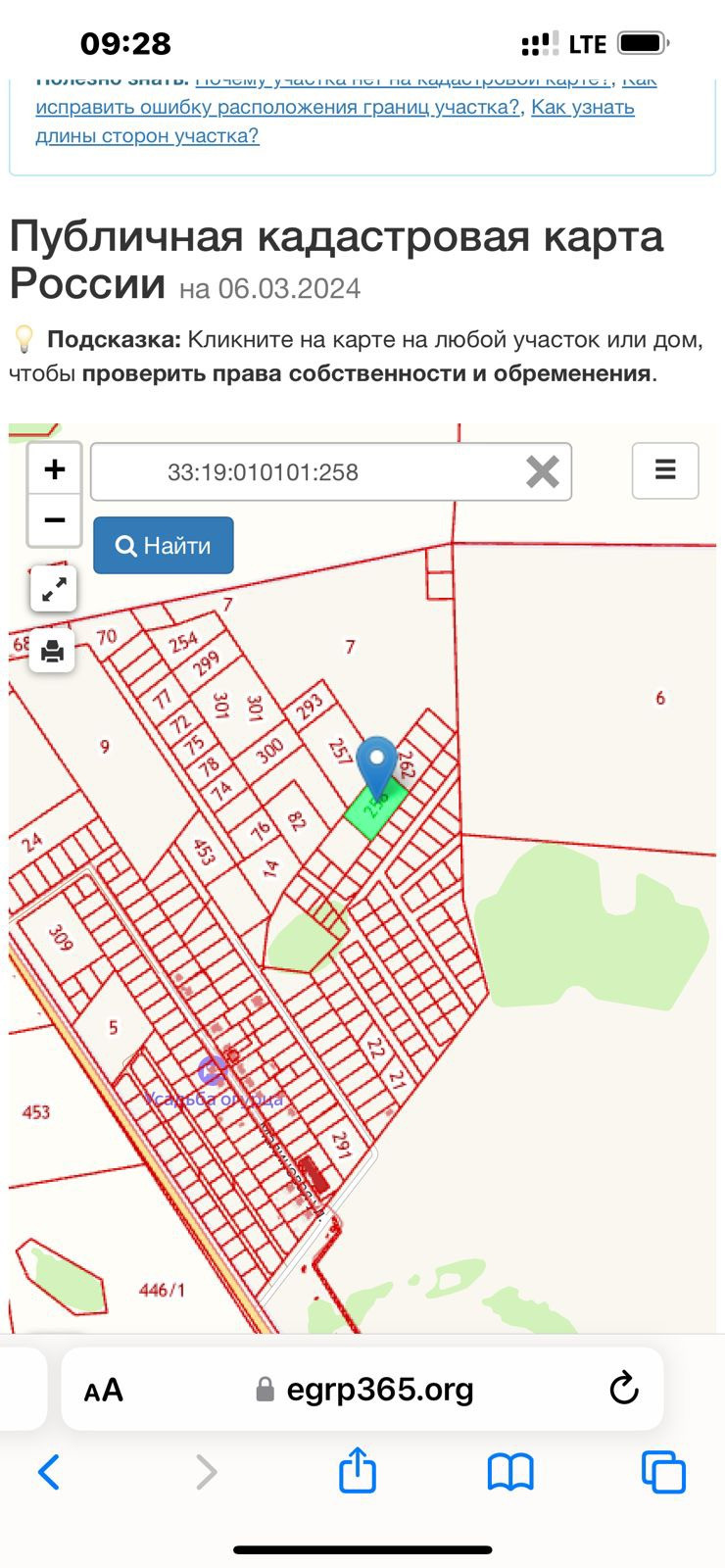
Task: Open Safari bookmarks
Action: [510, 1472]
